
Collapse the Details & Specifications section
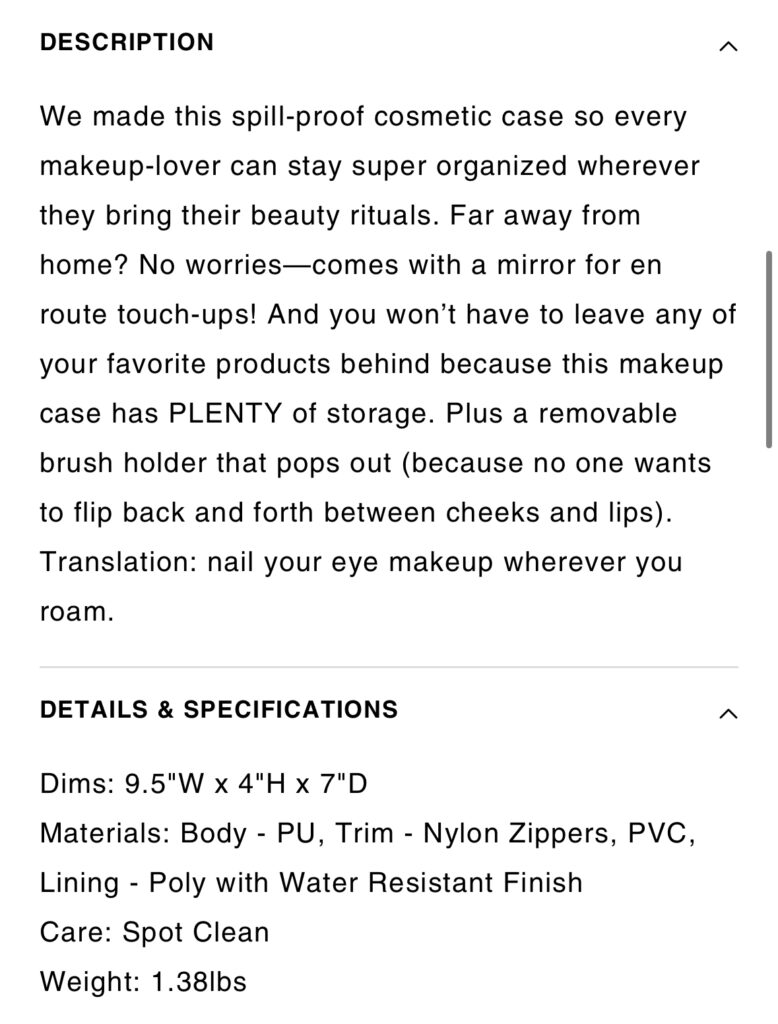click(x=728, y=712)
